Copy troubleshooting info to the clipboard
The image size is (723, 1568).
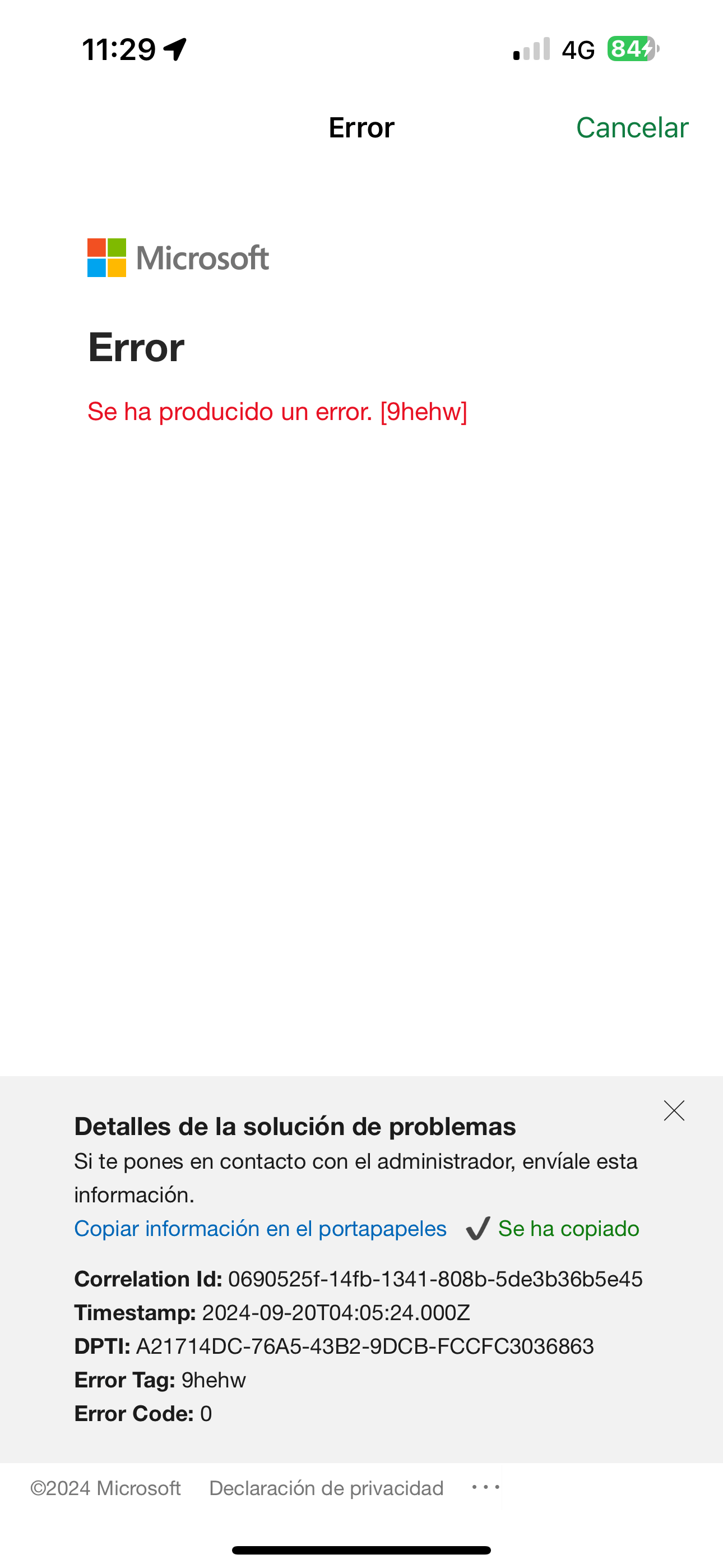260,1228
